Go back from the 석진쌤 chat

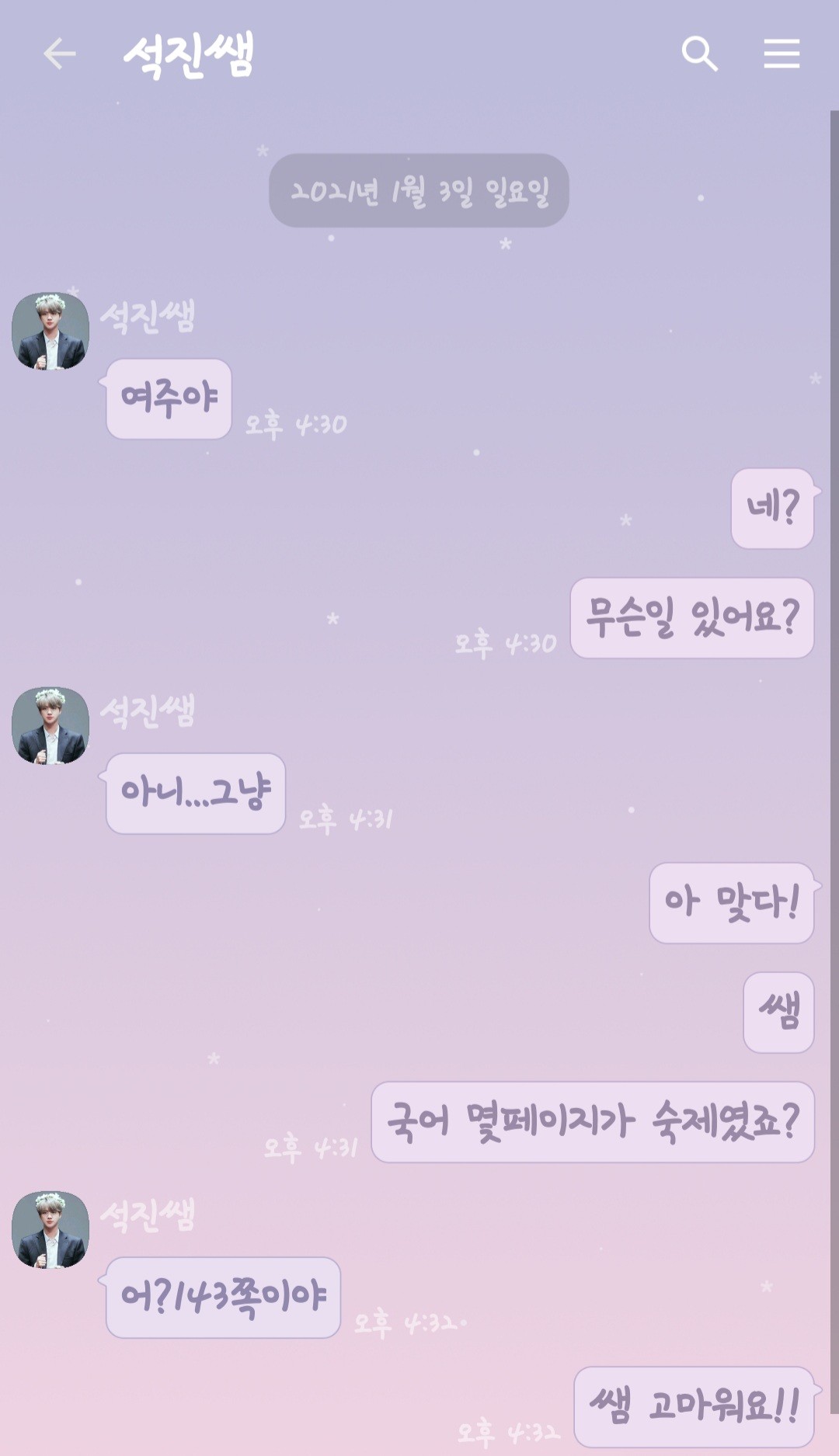[59, 54]
